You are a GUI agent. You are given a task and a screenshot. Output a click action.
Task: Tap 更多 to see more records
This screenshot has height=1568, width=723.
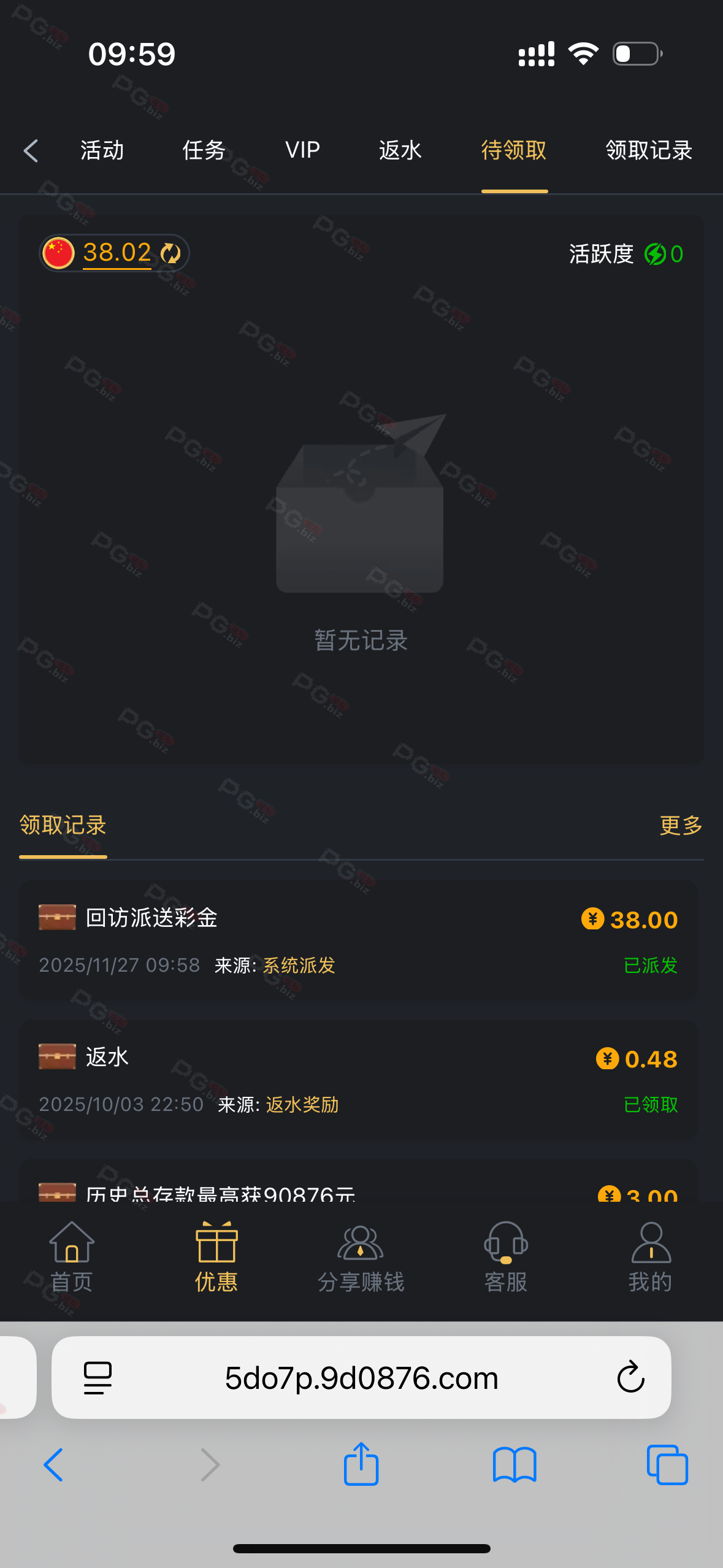tap(681, 825)
